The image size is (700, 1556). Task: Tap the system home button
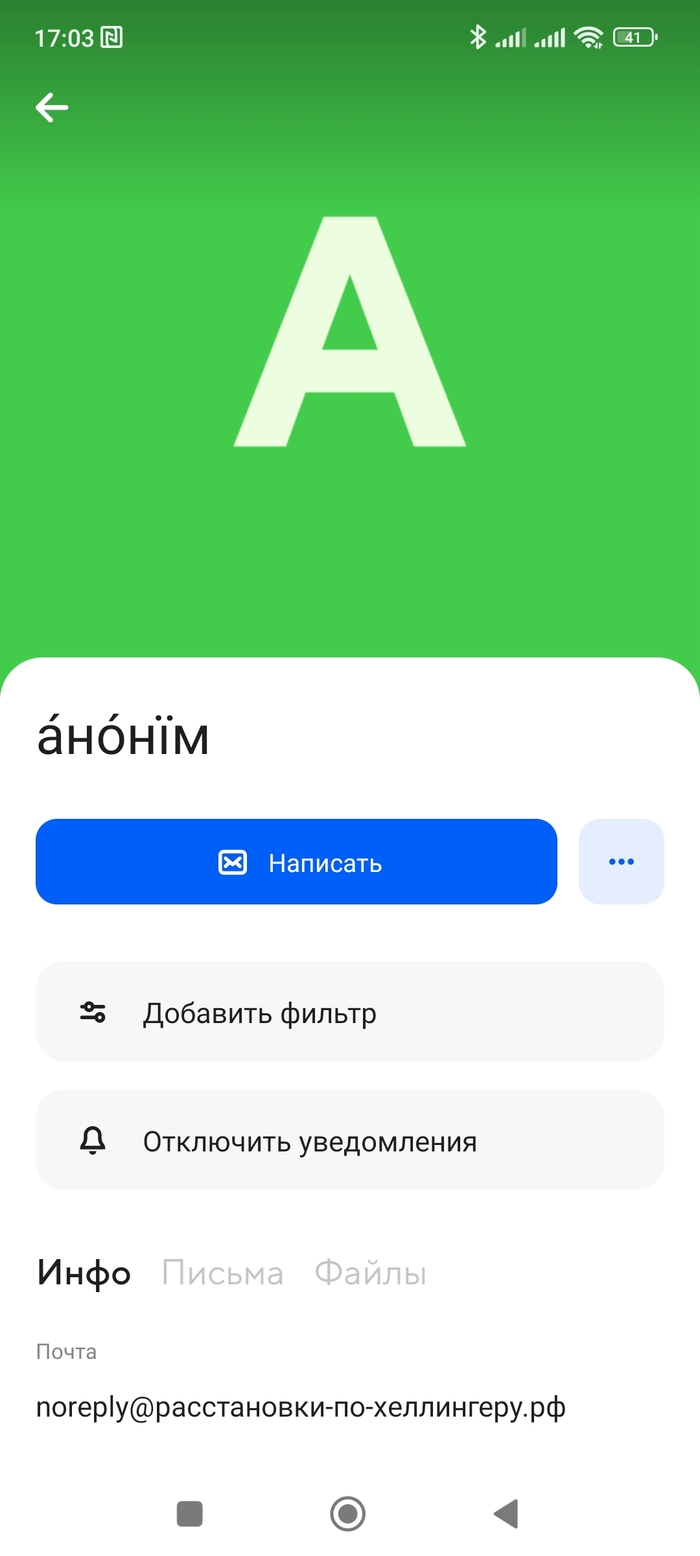348,1514
